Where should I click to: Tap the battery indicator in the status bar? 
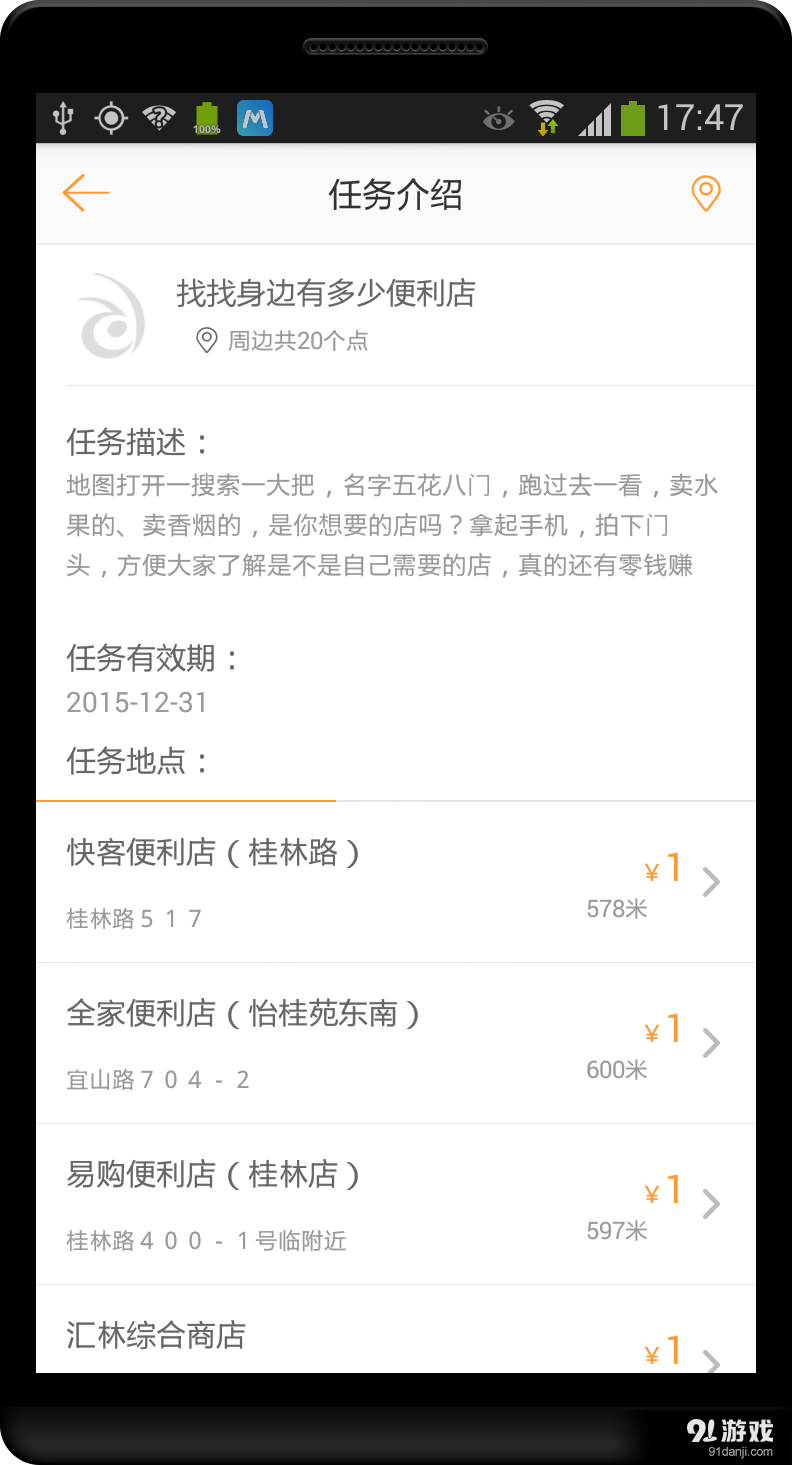(x=633, y=117)
